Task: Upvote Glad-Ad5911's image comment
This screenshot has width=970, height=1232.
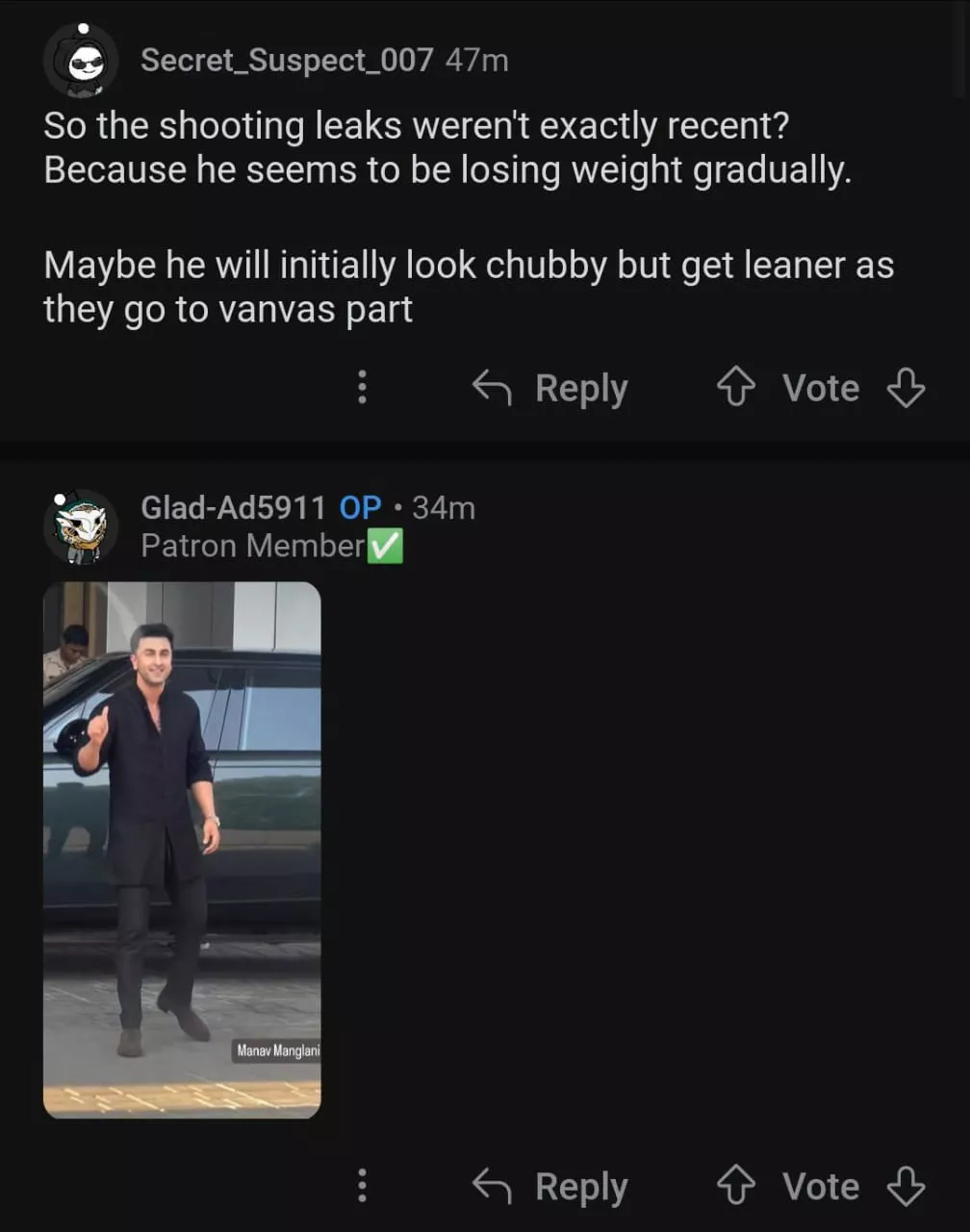Action: (x=736, y=1185)
